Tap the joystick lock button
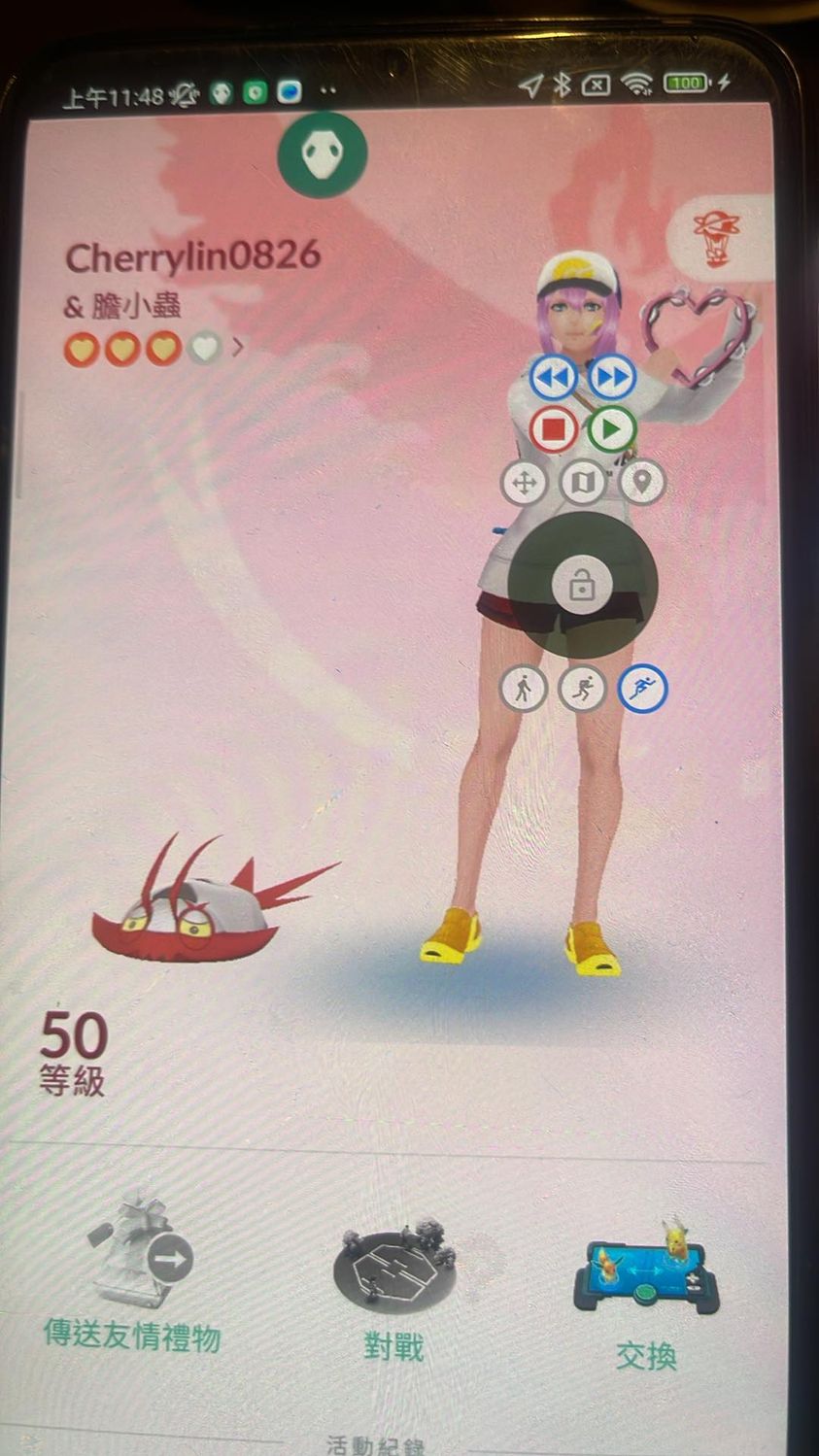819x1456 pixels. click(582, 585)
